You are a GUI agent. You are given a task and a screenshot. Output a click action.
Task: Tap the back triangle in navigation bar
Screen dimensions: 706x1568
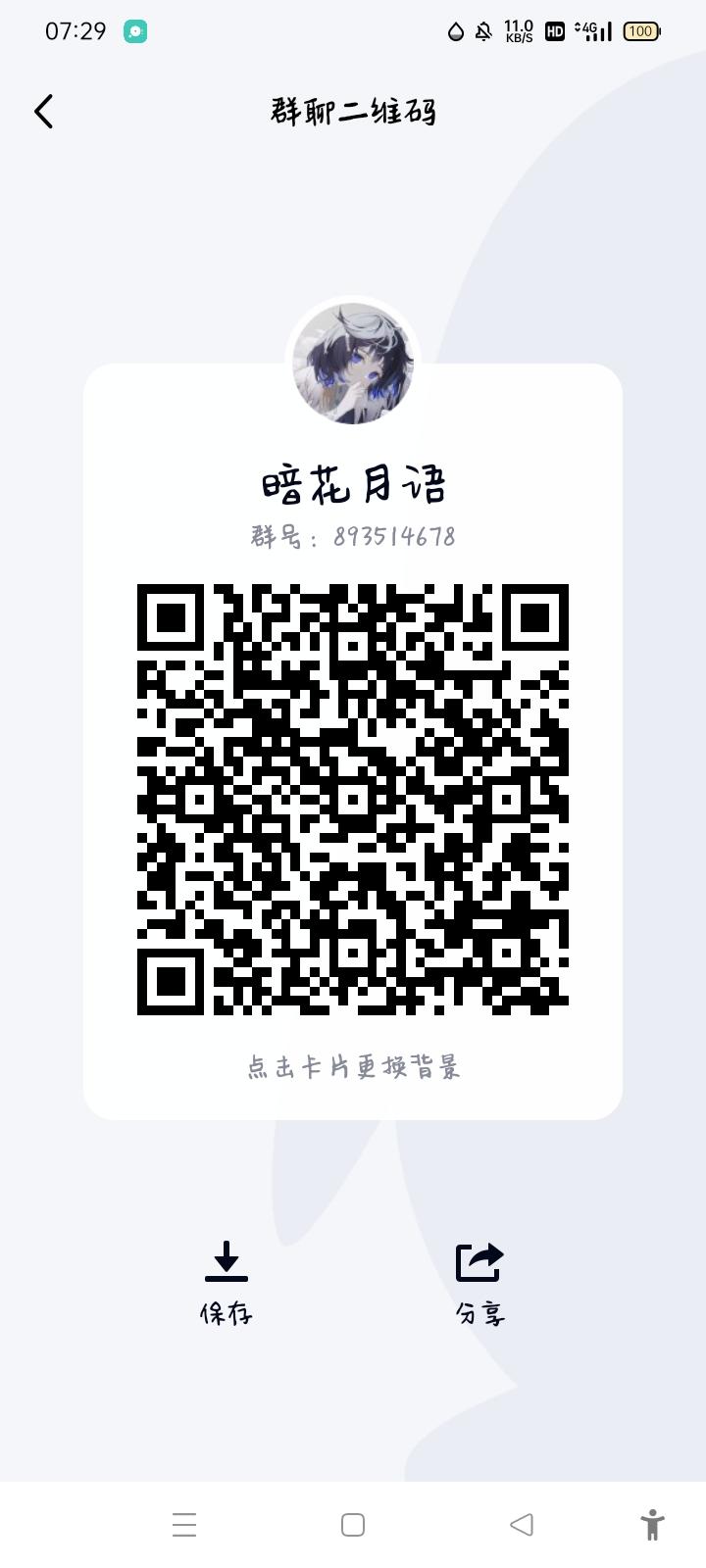click(520, 1525)
